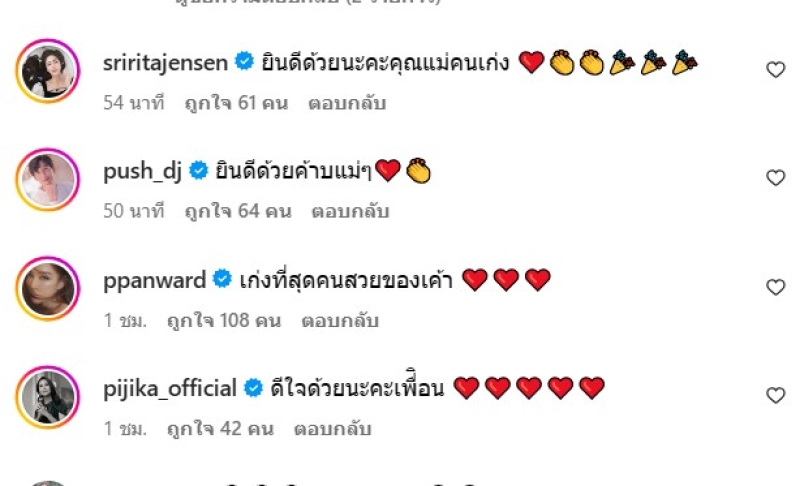Open the ppanward username link
This screenshot has width=800, height=486.
(x=154, y=280)
